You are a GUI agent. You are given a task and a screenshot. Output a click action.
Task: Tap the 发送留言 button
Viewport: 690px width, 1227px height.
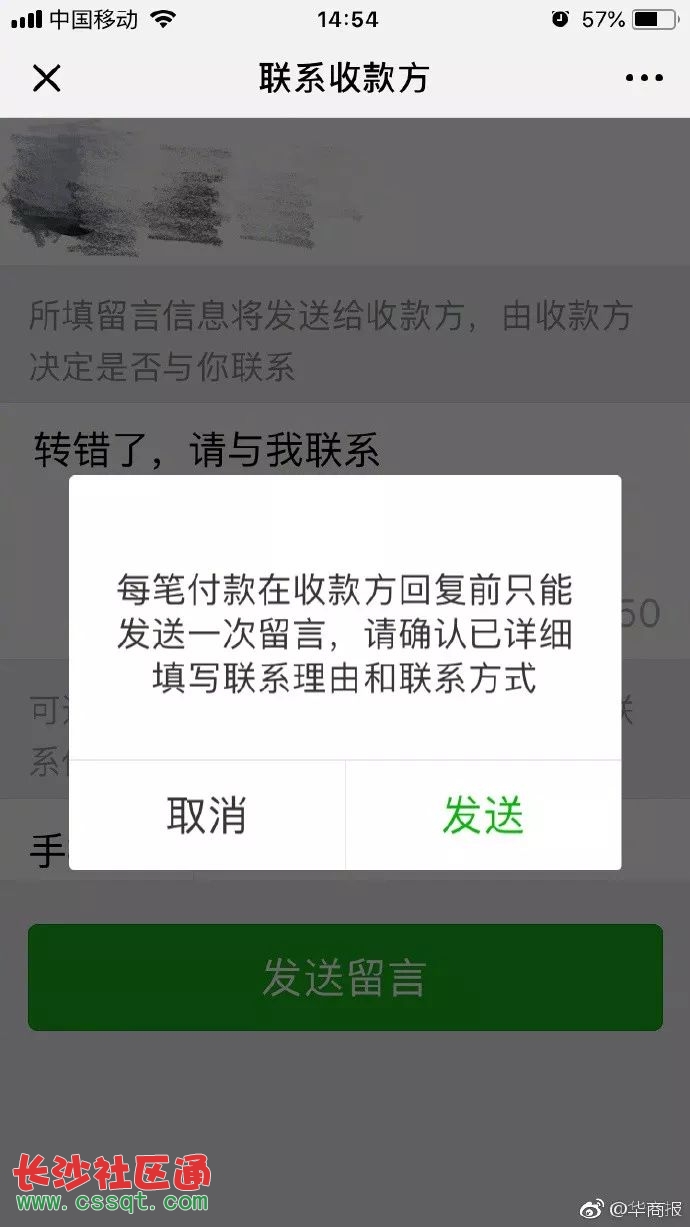(x=345, y=977)
